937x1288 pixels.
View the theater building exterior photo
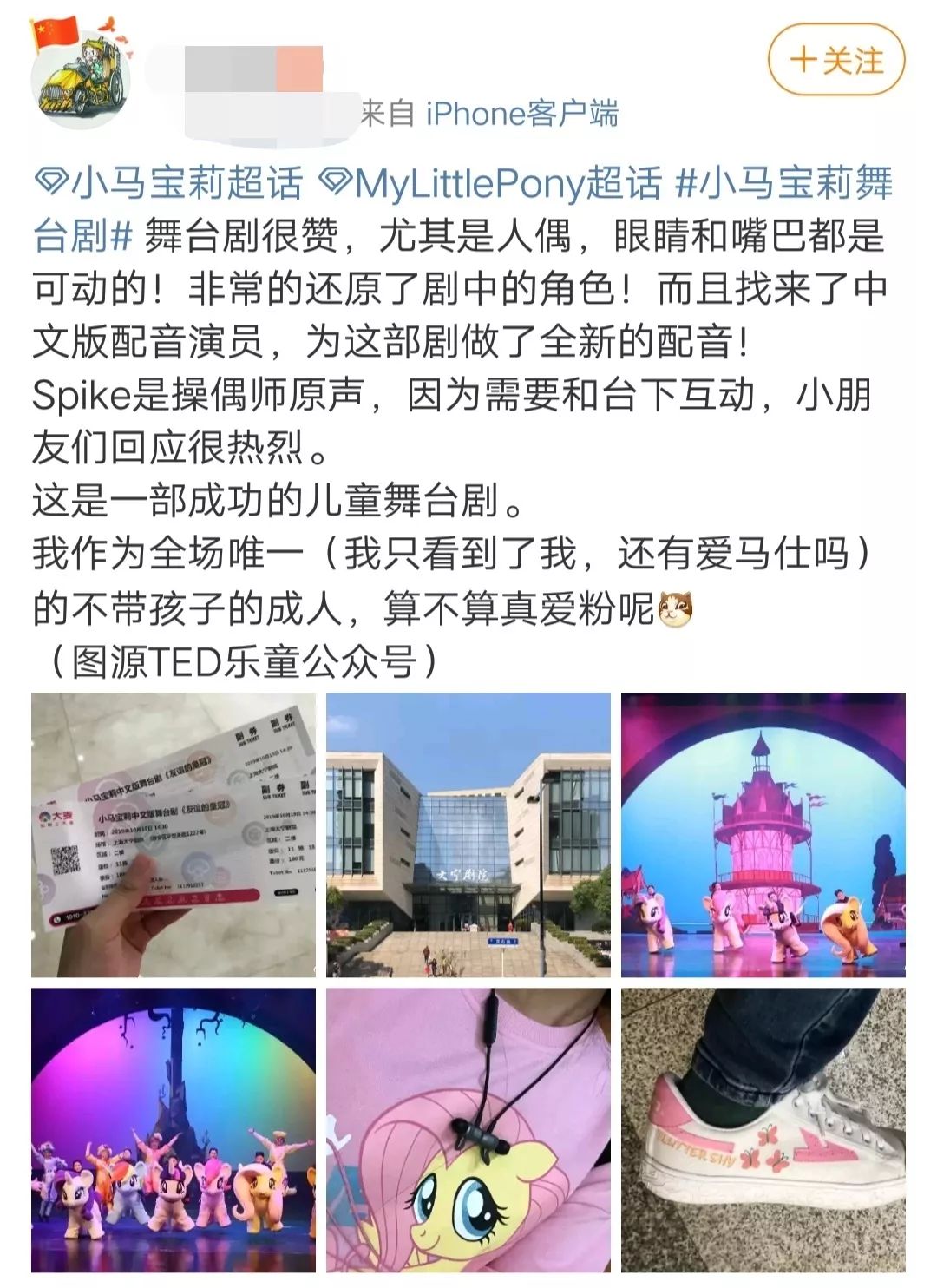468,835
